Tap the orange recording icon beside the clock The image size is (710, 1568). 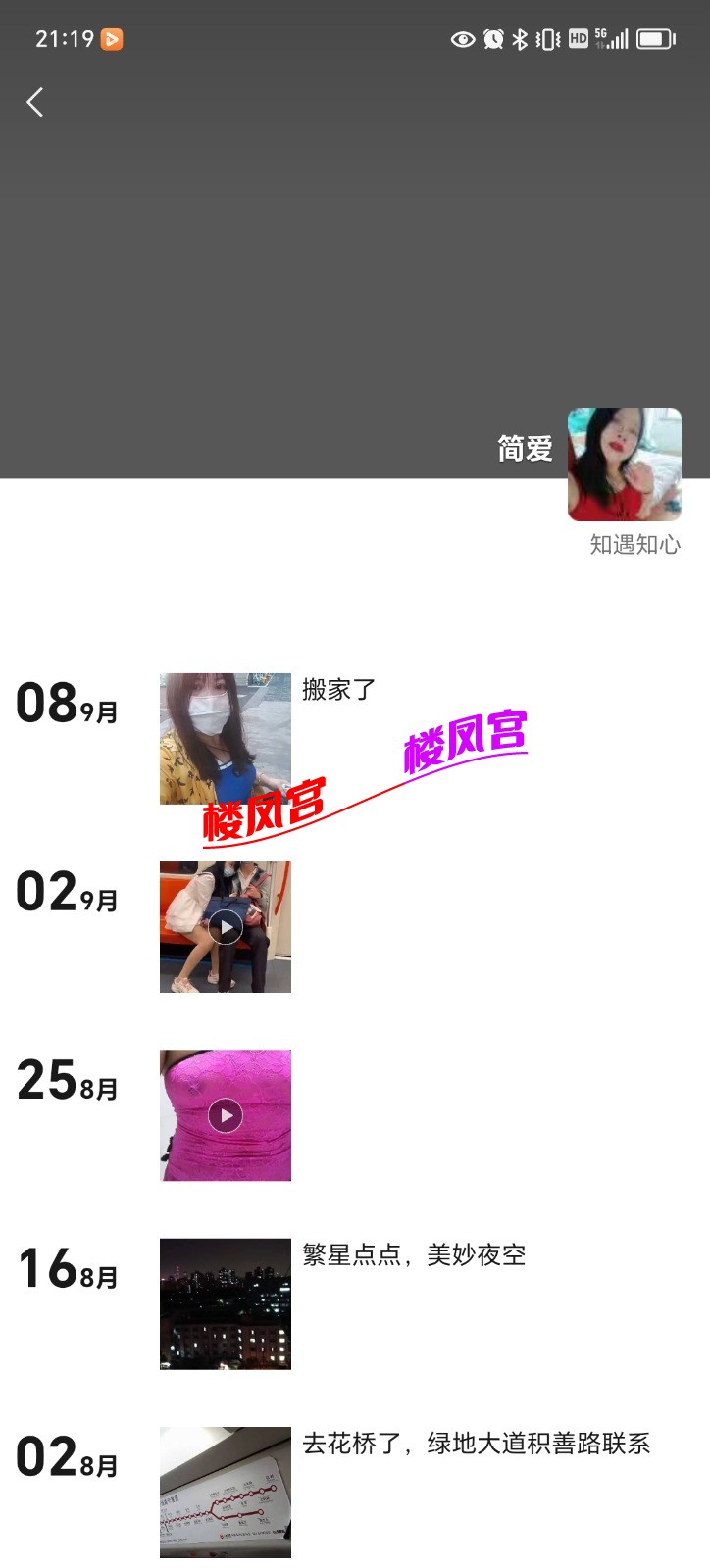click(x=114, y=39)
